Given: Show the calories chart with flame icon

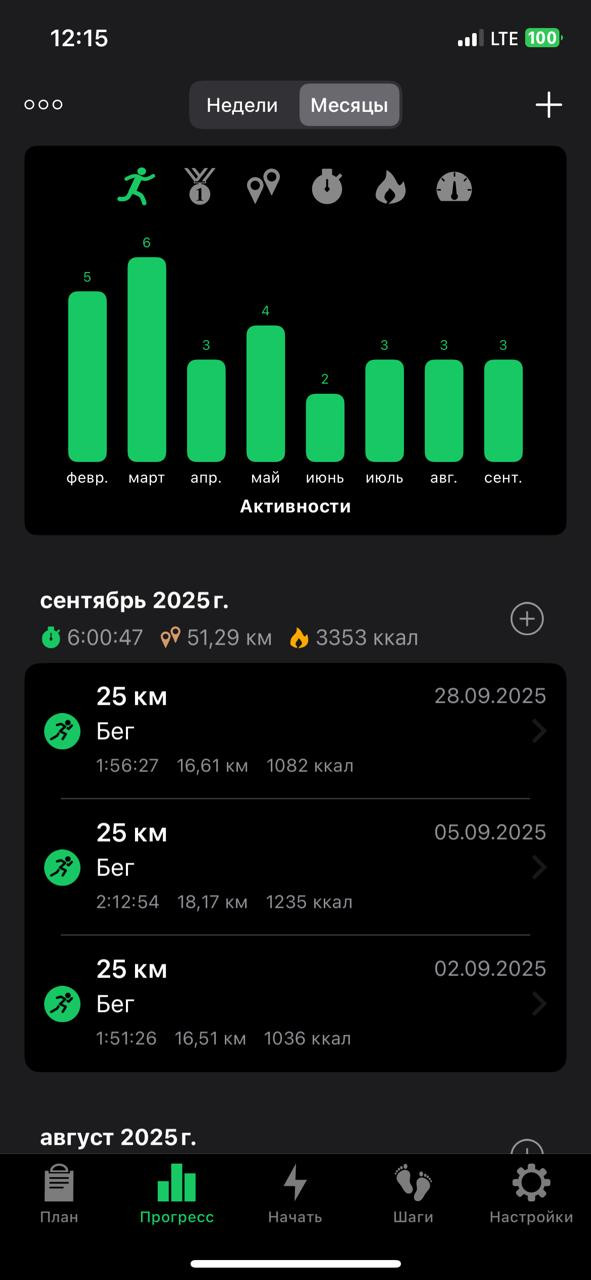Looking at the screenshot, I should point(390,187).
